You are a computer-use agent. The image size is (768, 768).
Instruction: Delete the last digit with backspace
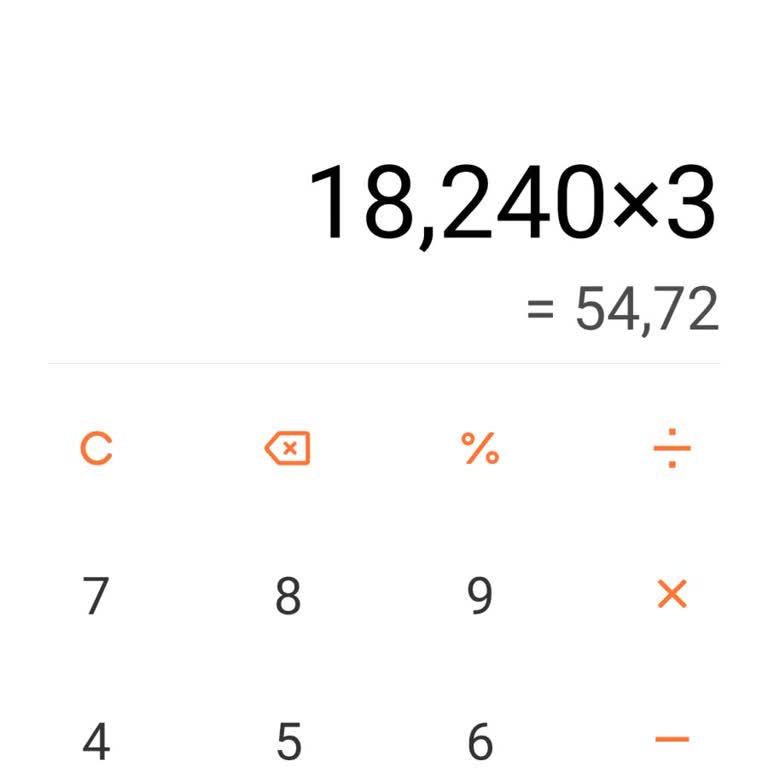pos(288,448)
